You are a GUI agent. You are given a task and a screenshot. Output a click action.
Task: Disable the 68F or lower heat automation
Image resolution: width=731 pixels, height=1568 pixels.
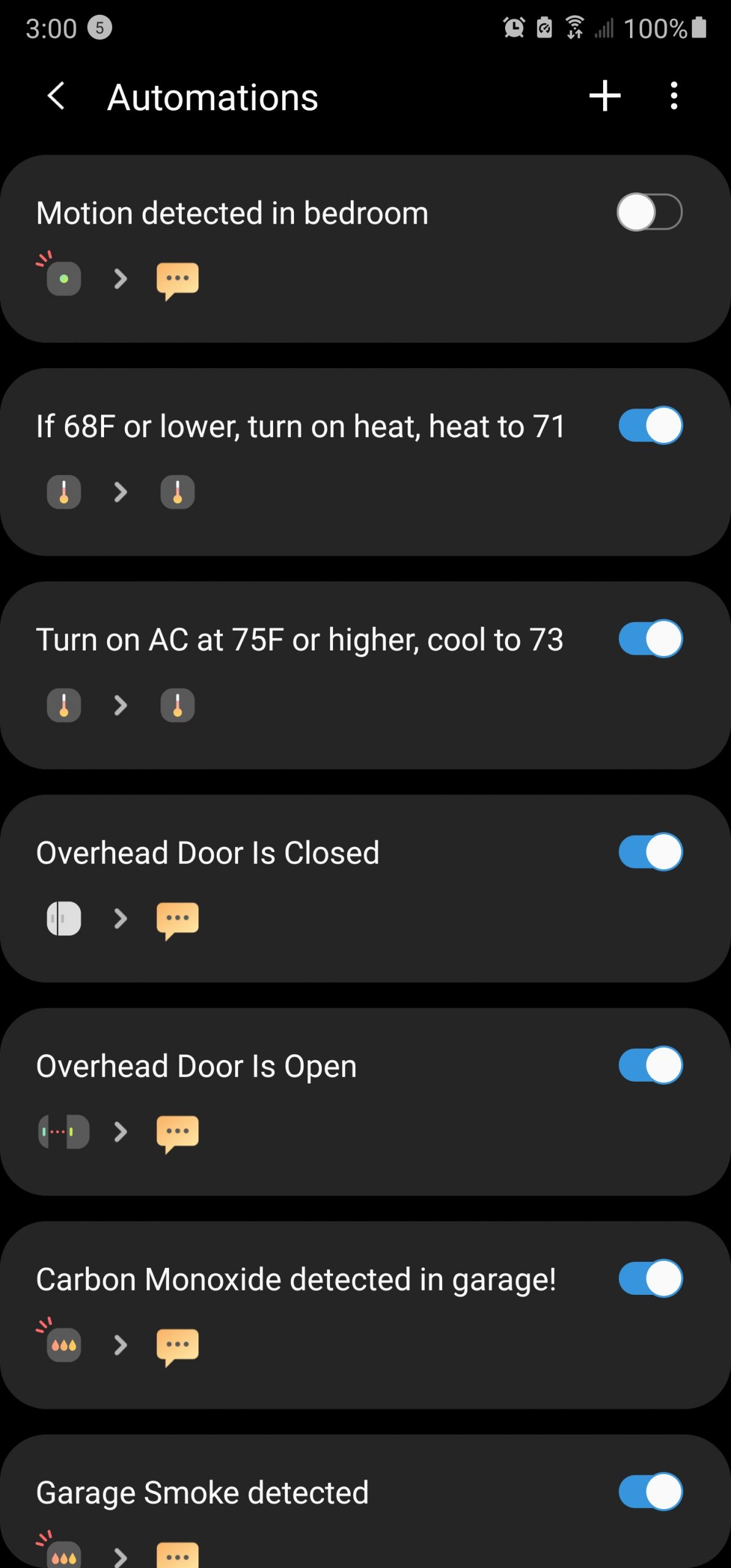pyautogui.click(x=650, y=425)
